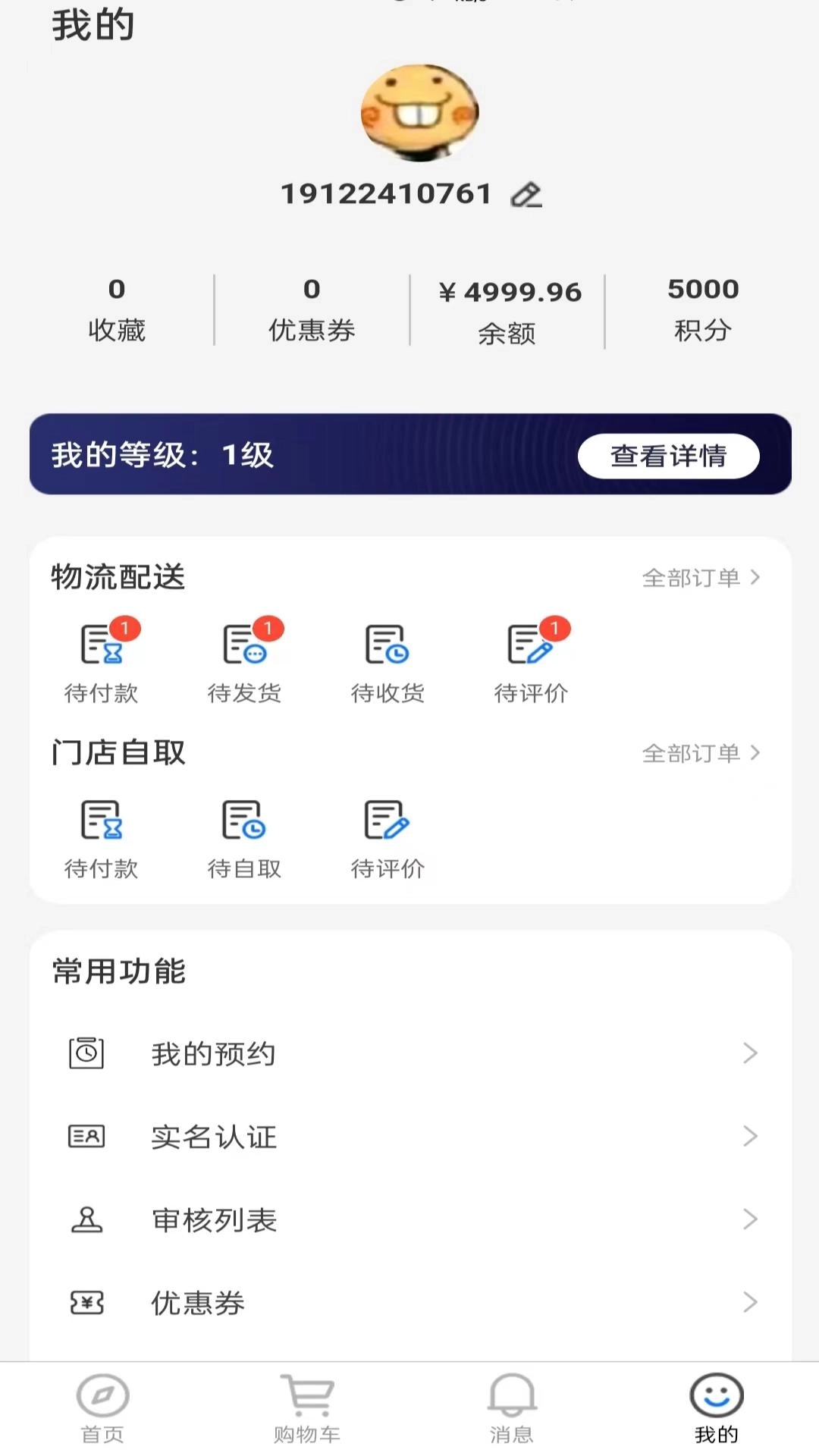Expand 全部订单 for 物流配送
Screen dimensions: 819x1456
(701, 577)
